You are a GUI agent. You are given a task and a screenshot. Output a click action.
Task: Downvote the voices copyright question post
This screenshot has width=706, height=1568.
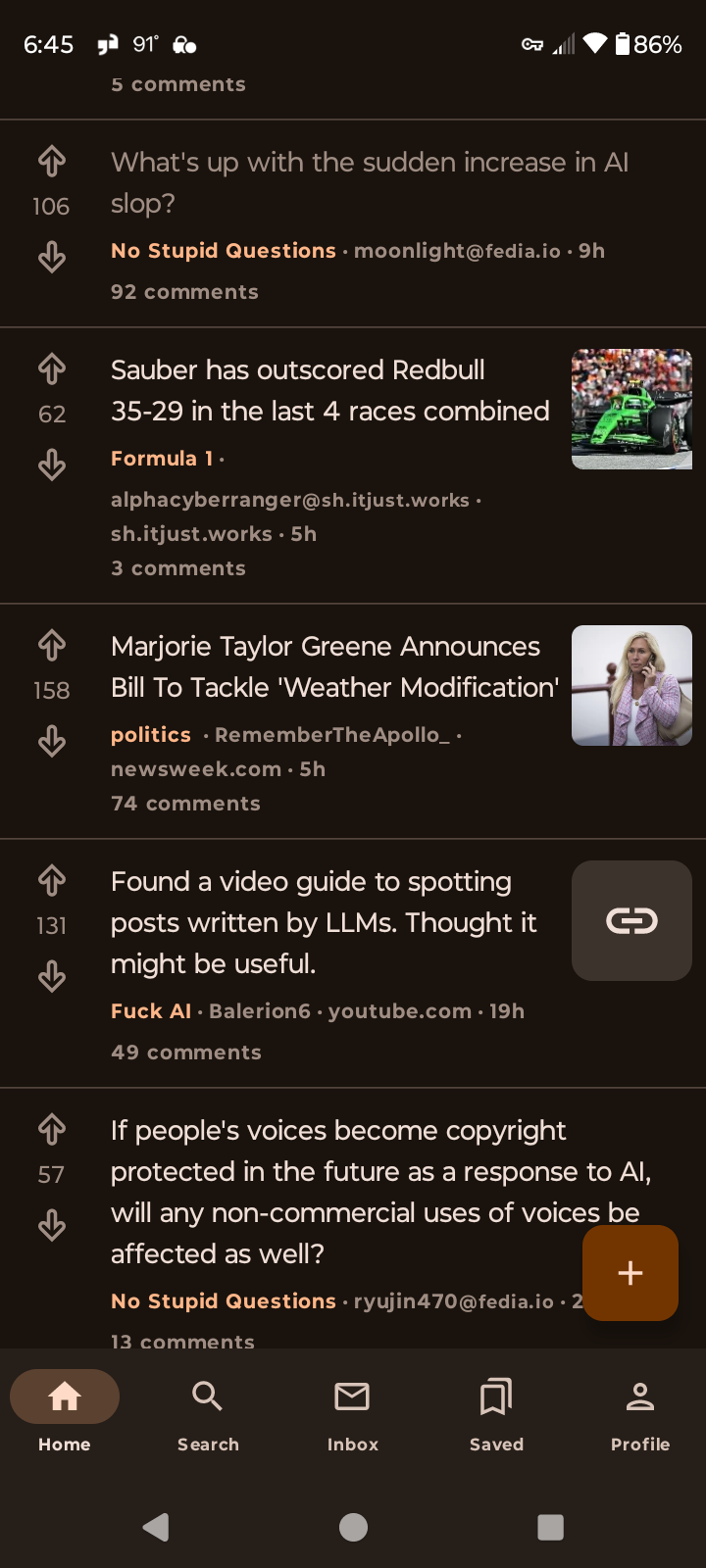[52, 1225]
